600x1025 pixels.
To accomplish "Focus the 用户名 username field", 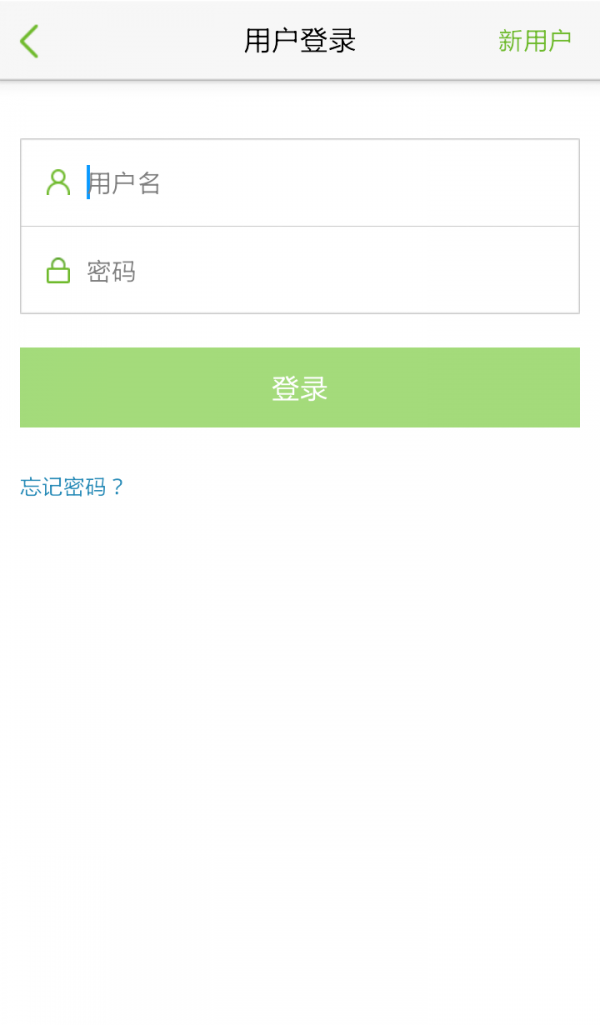I will [x=300, y=183].
